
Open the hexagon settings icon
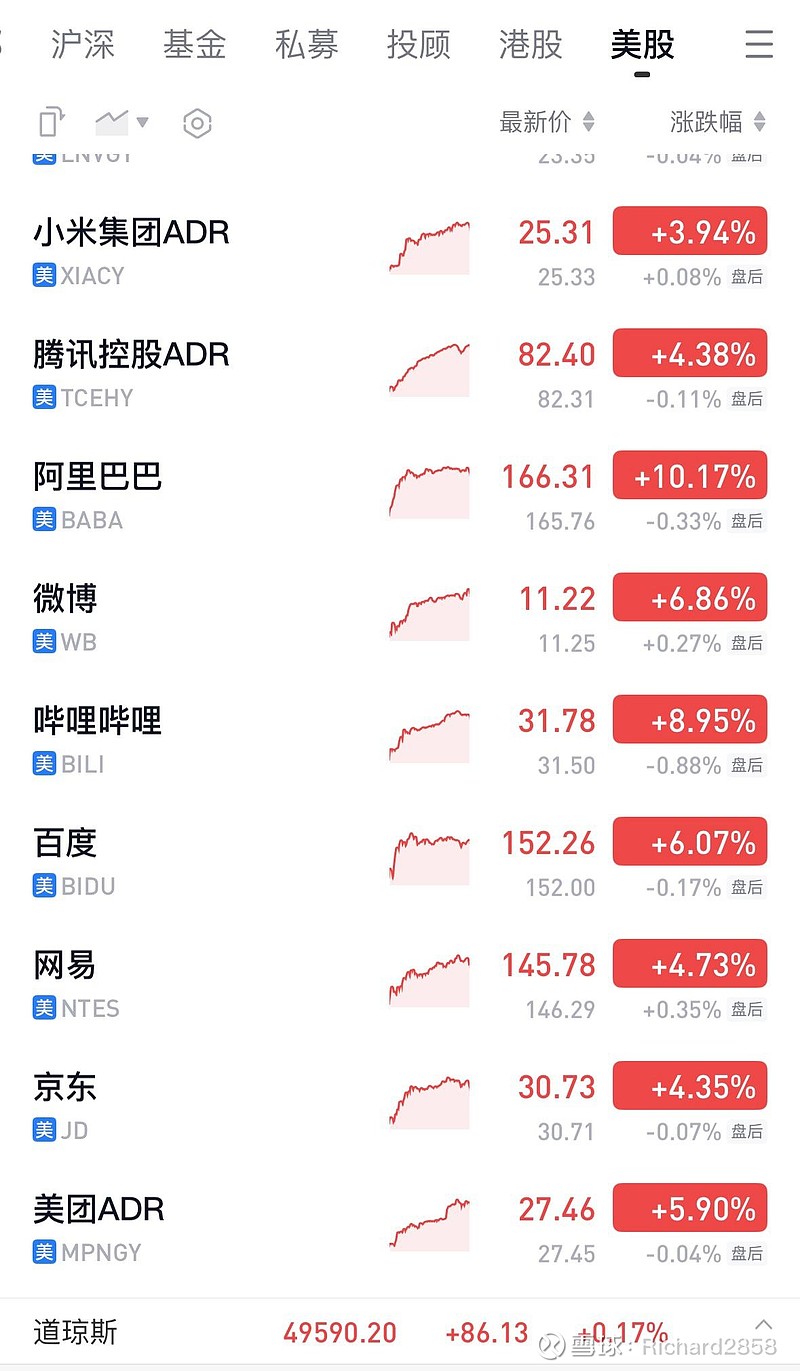(197, 124)
